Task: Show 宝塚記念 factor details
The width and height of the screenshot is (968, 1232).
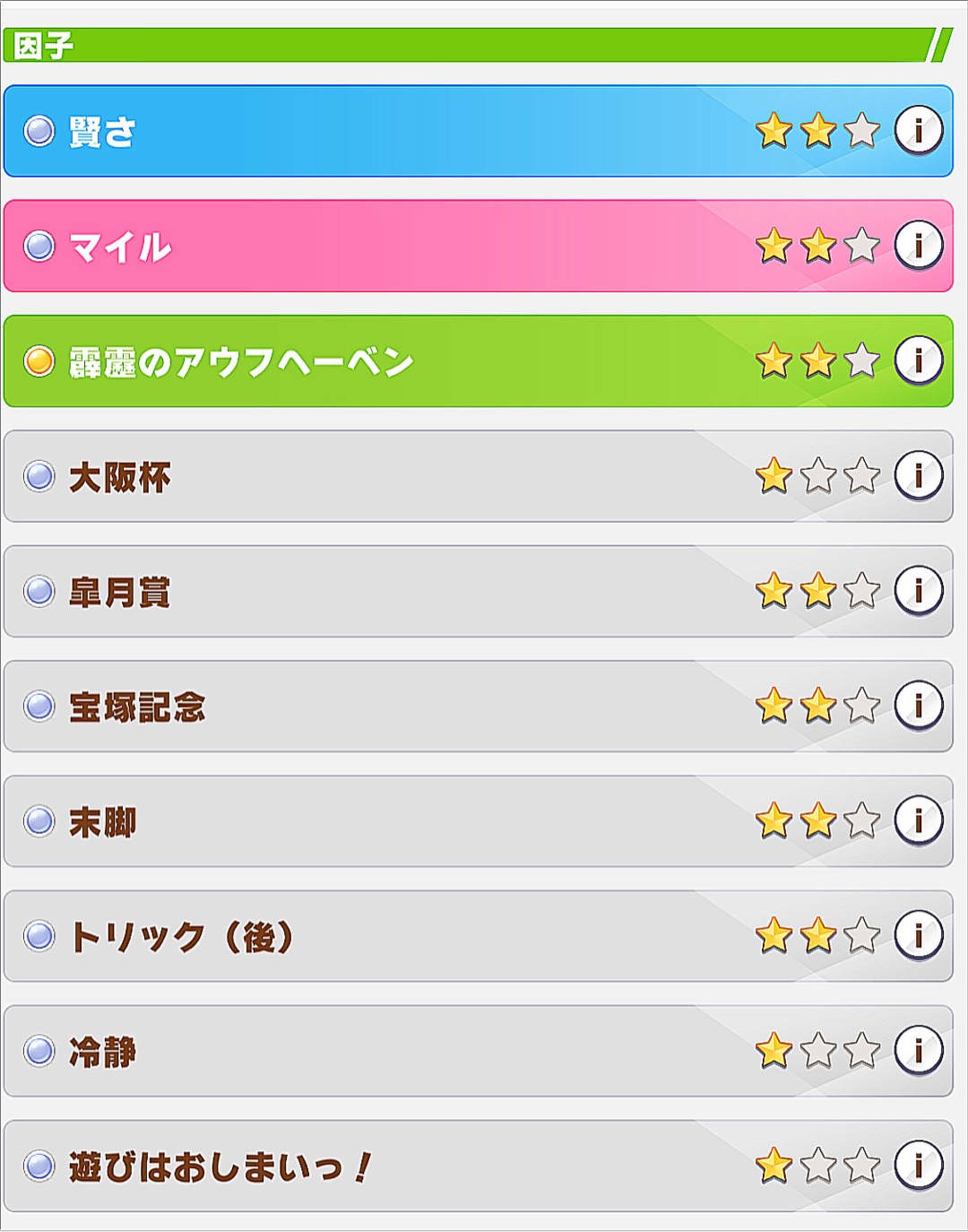Action: [x=919, y=704]
